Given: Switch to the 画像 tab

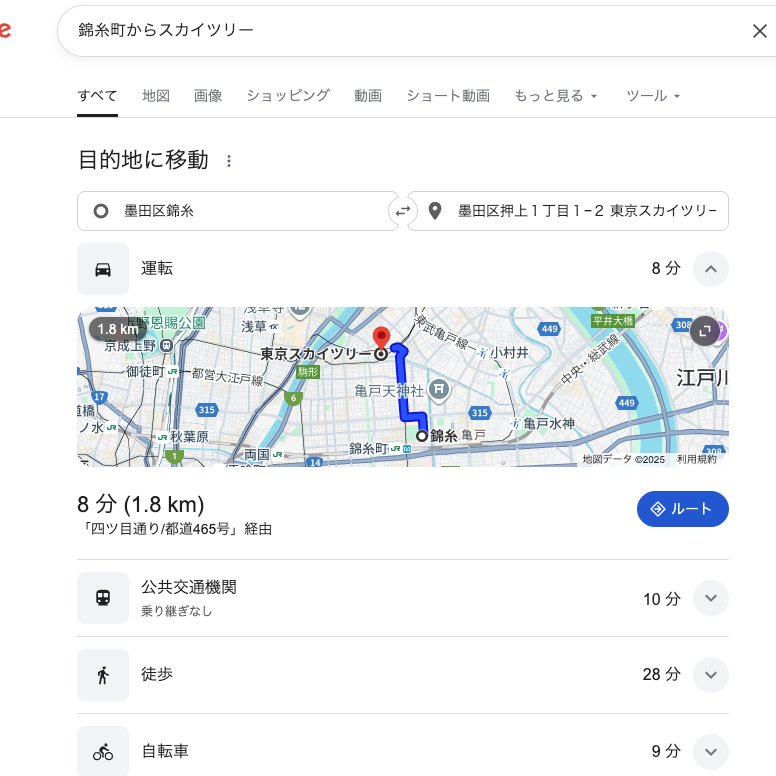Looking at the screenshot, I should click(x=208, y=96).
